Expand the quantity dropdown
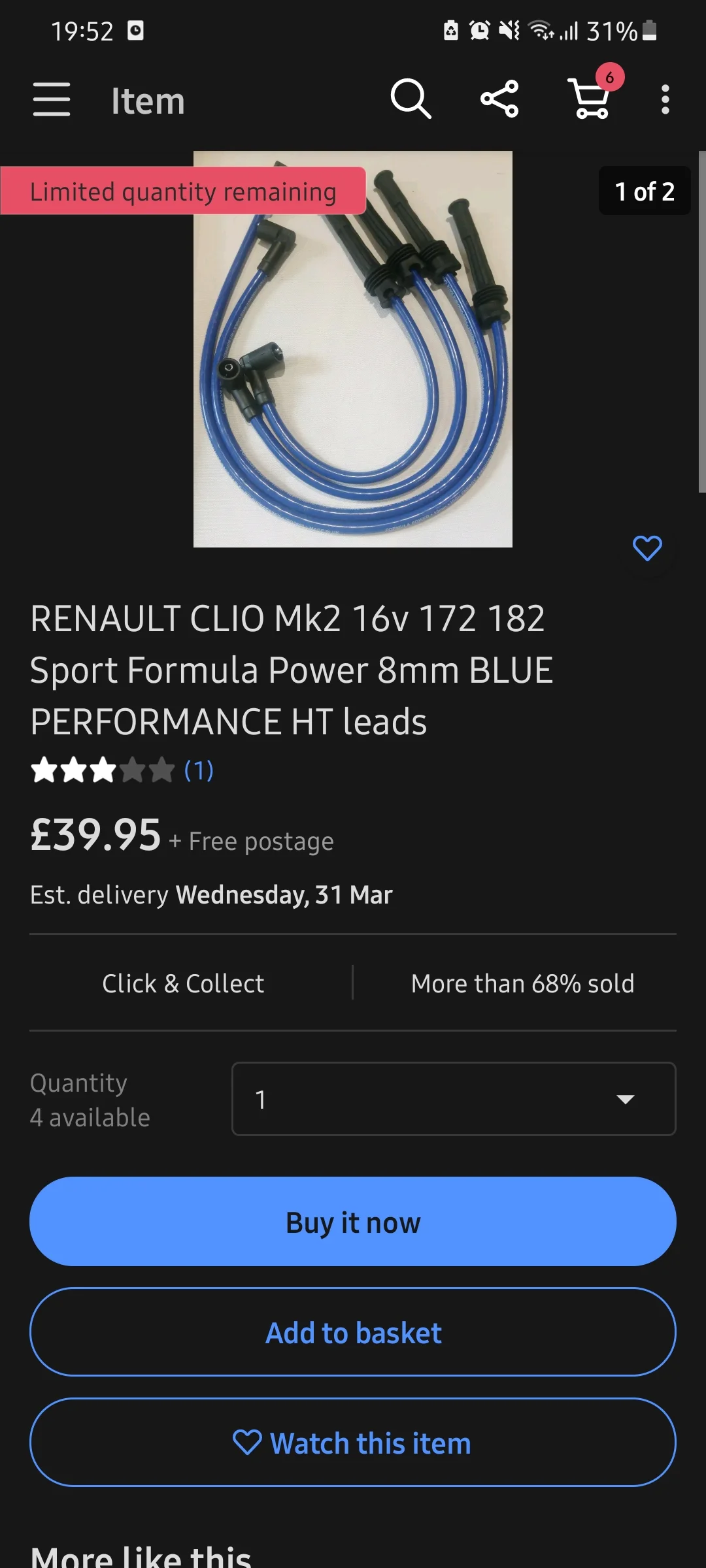This screenshot has width=706, height=1568. click(x=454, y=1099)
